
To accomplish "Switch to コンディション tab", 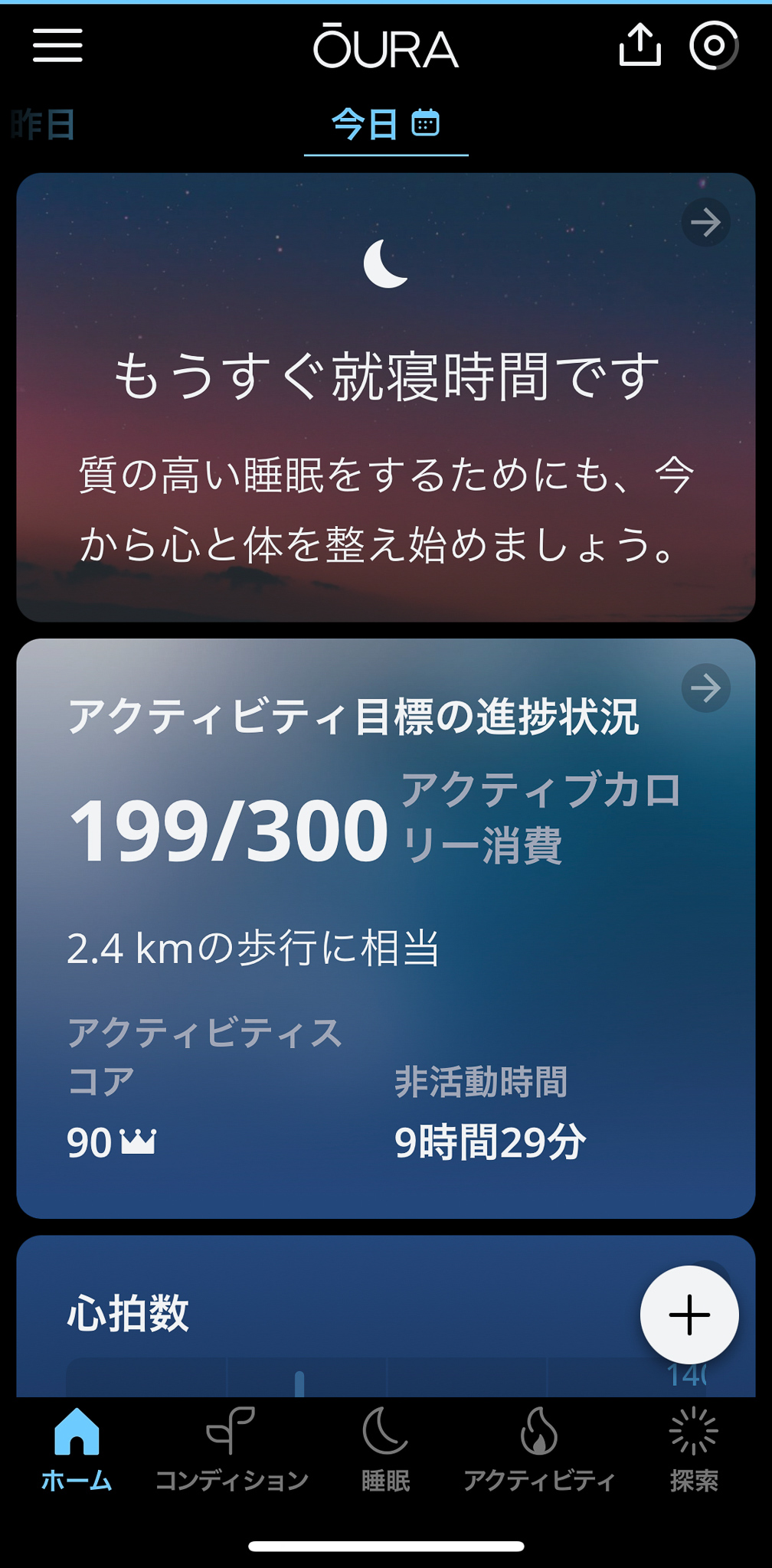I will pyautogui.click(x=231, y=1449).
